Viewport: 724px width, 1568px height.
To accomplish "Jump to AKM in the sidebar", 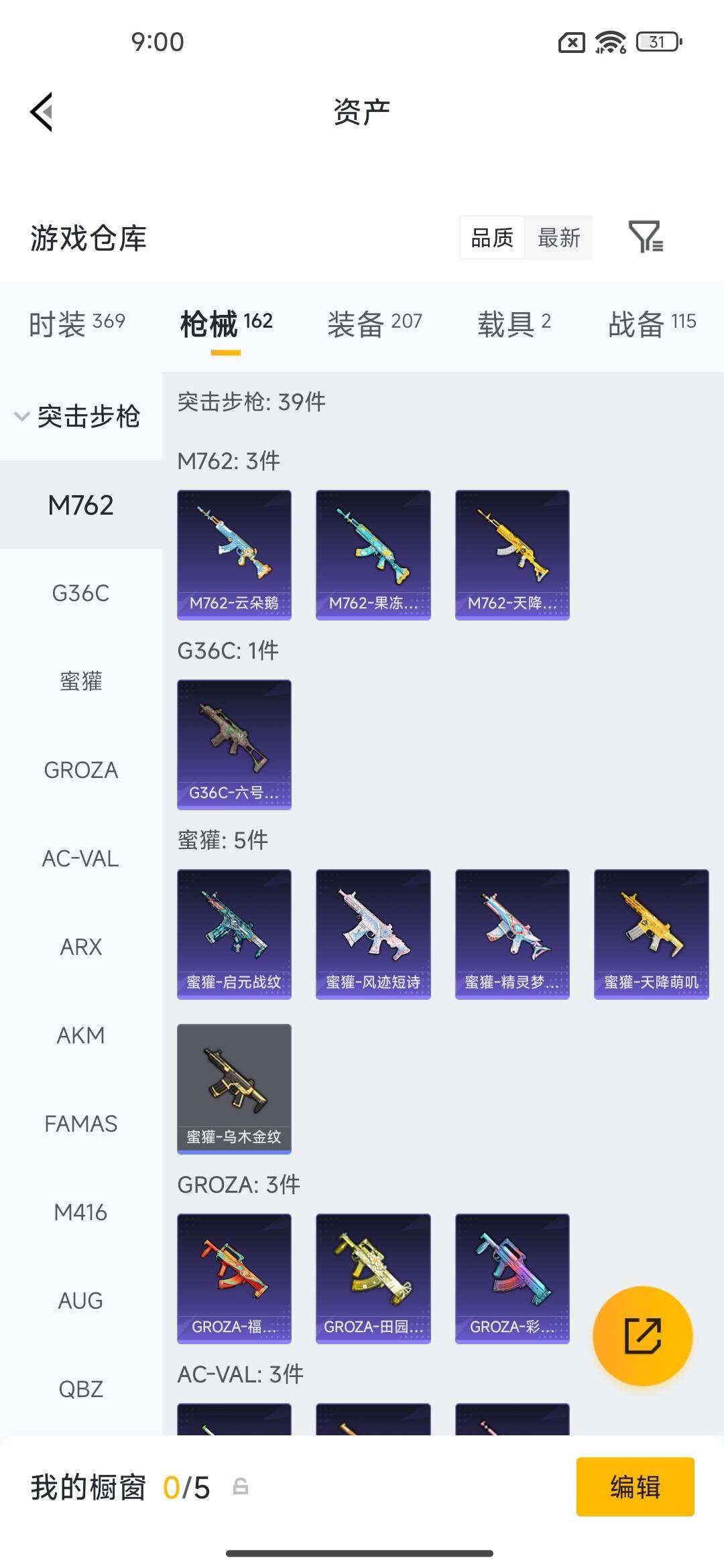I will click(x=80, y=1035).
